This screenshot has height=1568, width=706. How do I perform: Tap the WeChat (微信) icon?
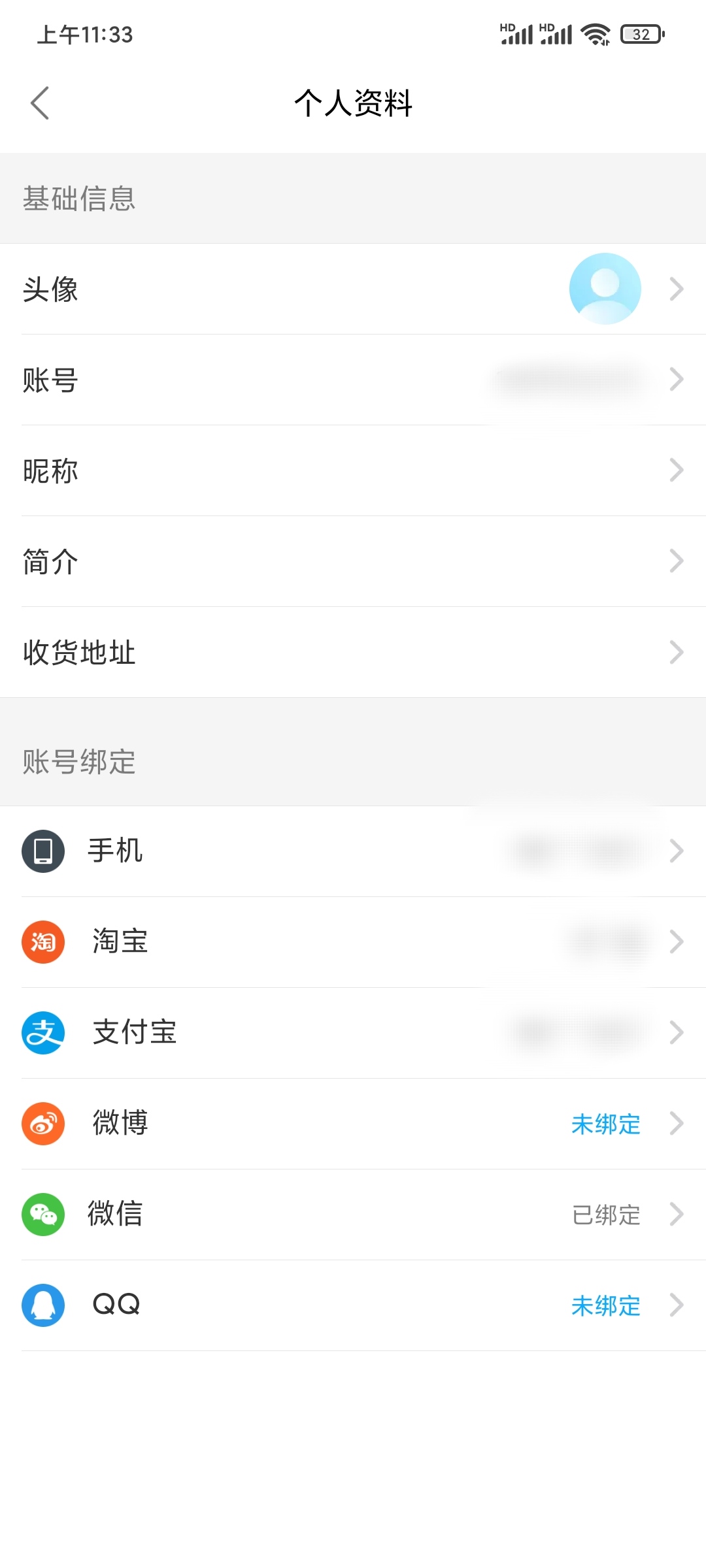[x=42, y=1215]
